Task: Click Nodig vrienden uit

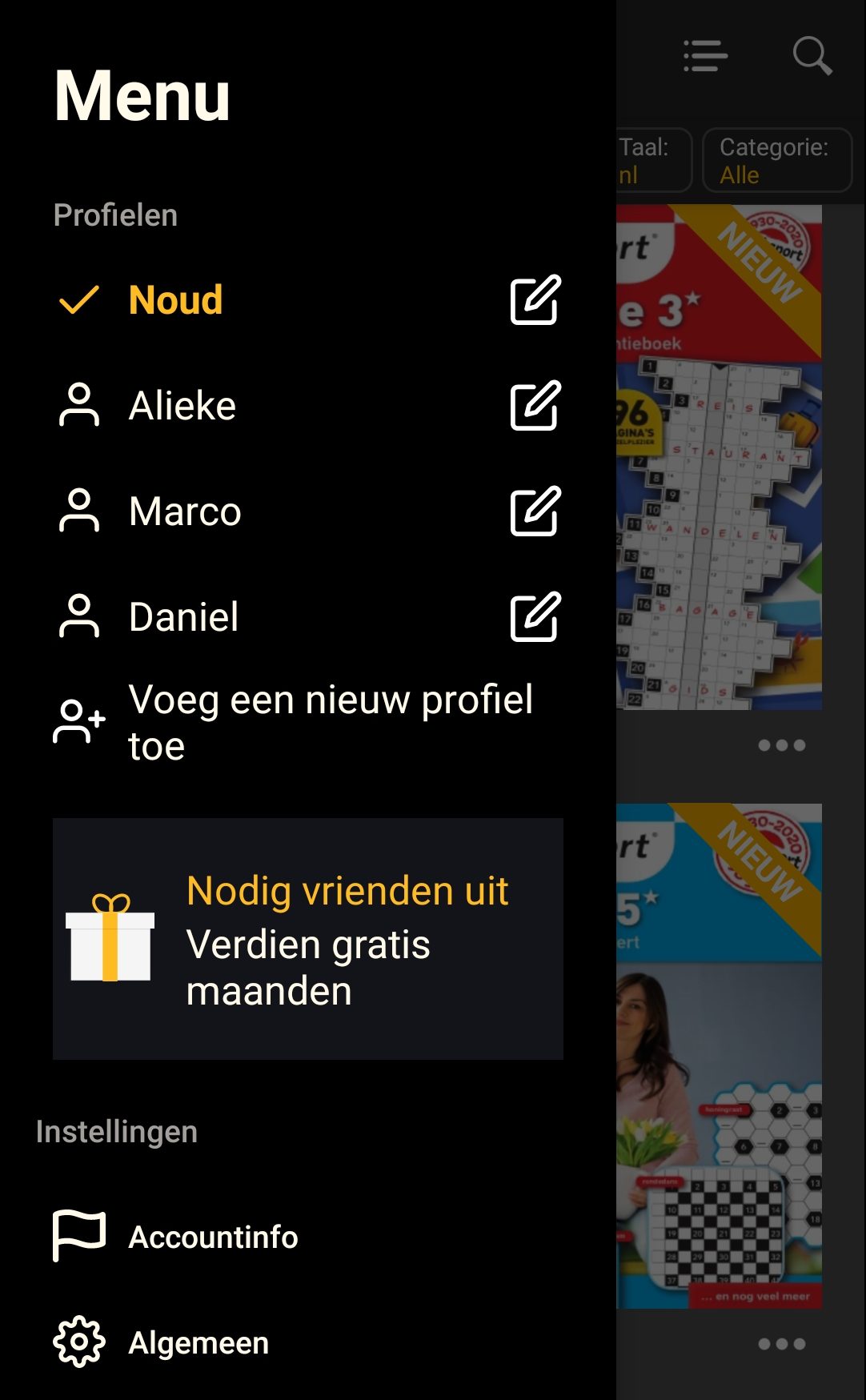Action: pos(347,891)
